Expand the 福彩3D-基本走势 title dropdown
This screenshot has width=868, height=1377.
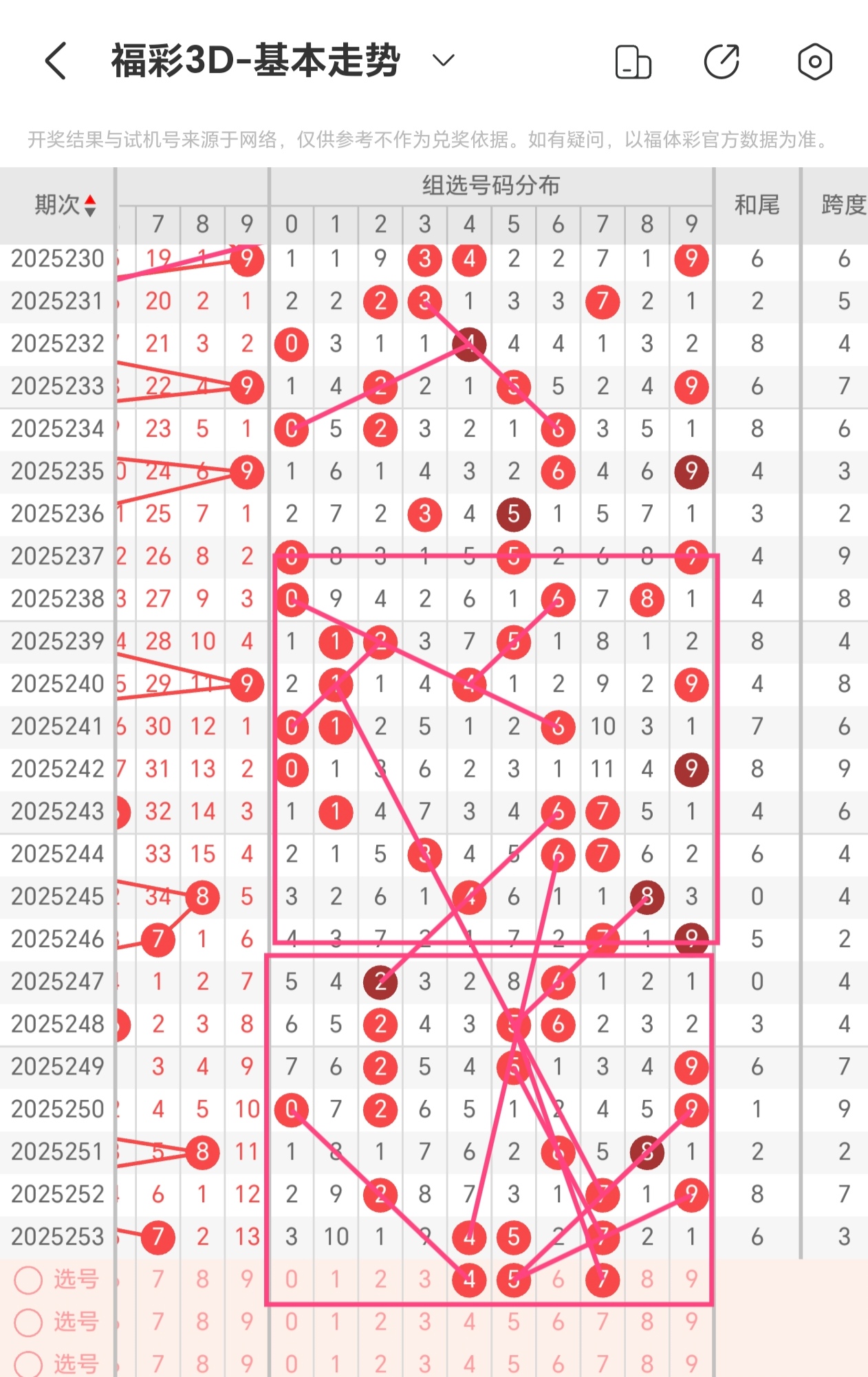(443, 61)
